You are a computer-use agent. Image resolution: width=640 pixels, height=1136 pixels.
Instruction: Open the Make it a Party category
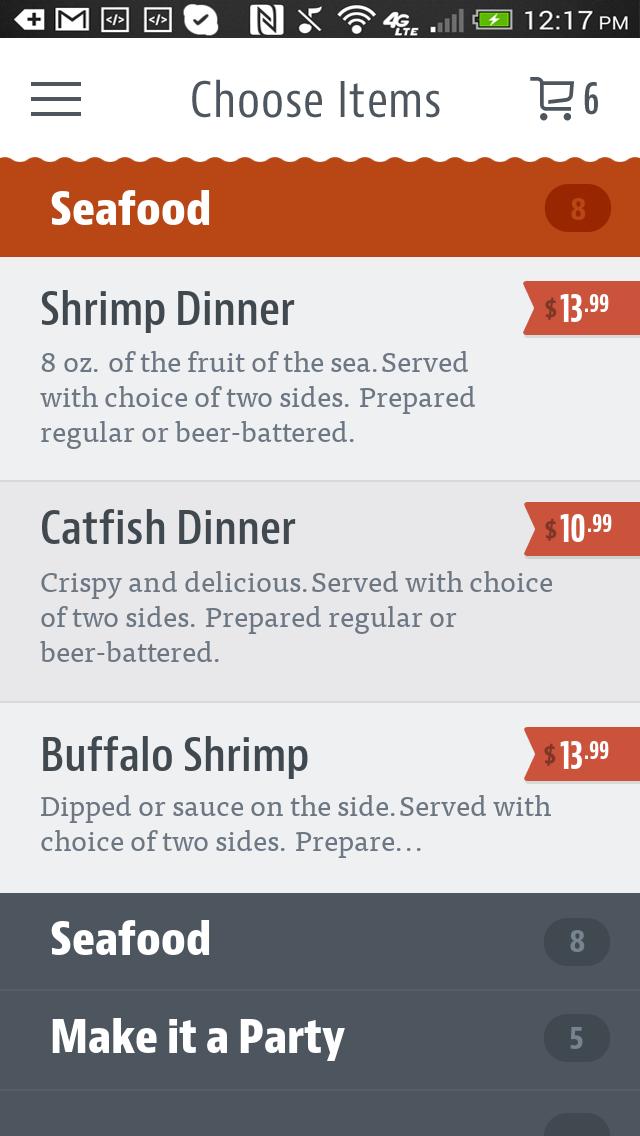pos(320,1038)
